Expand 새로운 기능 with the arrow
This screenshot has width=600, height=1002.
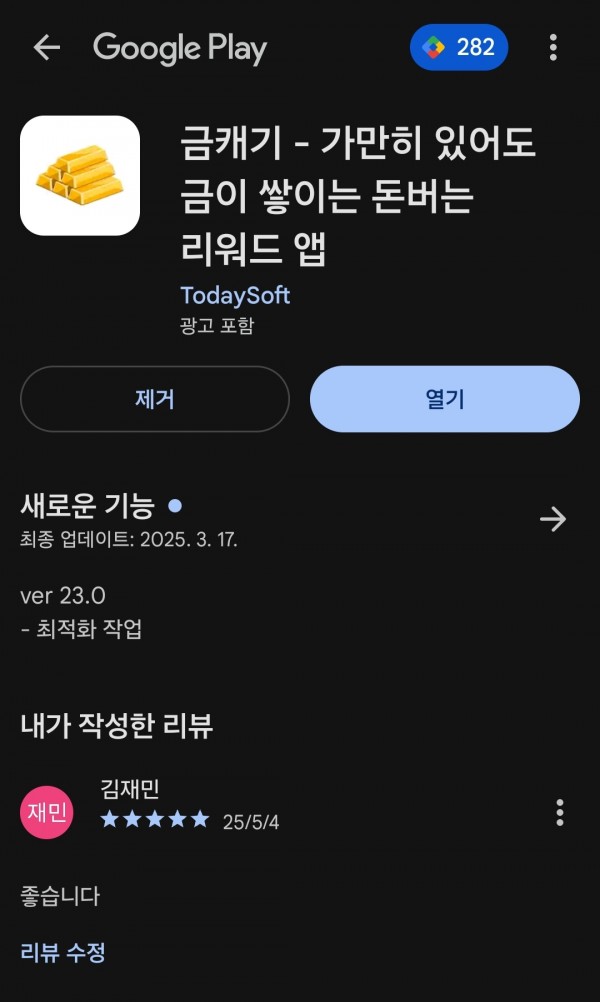click(553, 519)
